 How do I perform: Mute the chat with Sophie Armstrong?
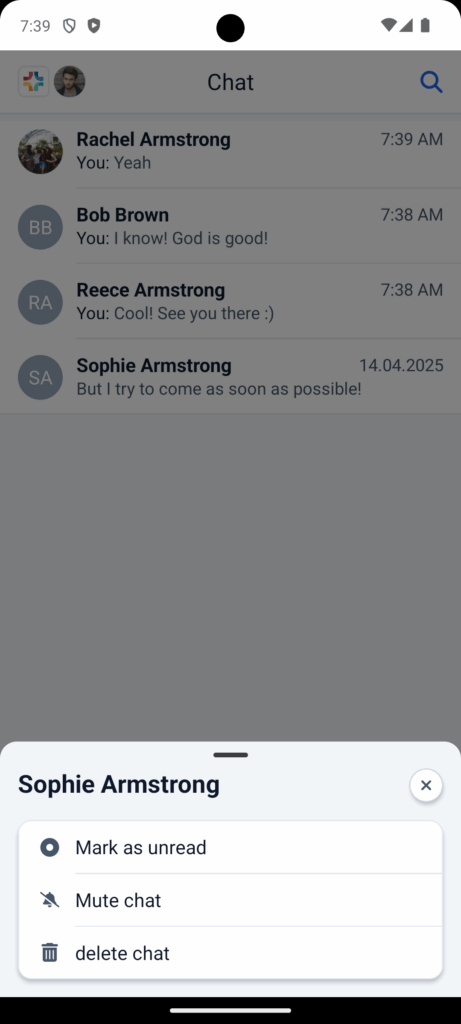pos(230,900)
